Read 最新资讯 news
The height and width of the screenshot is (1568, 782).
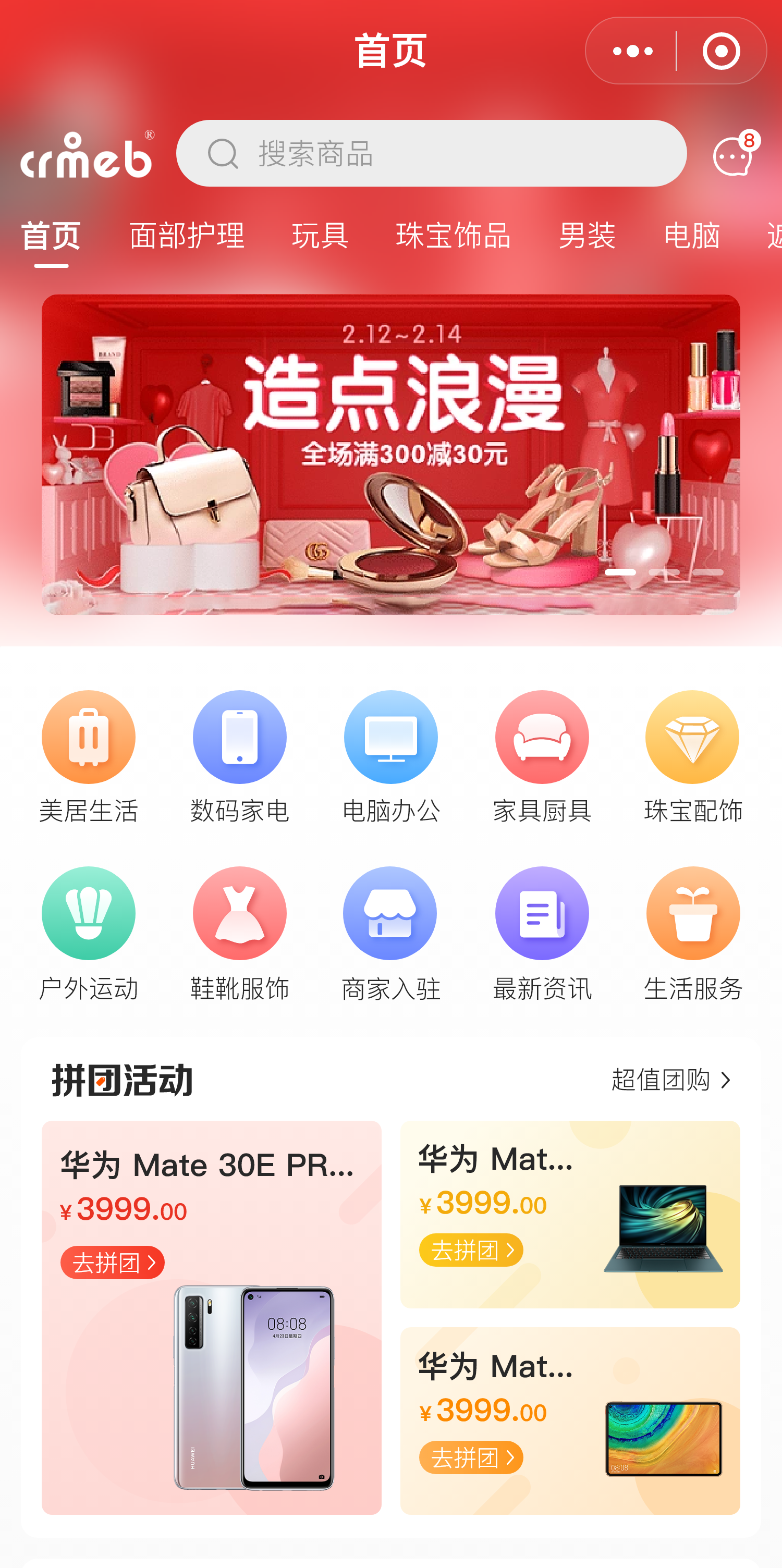(x=542, y=933)
